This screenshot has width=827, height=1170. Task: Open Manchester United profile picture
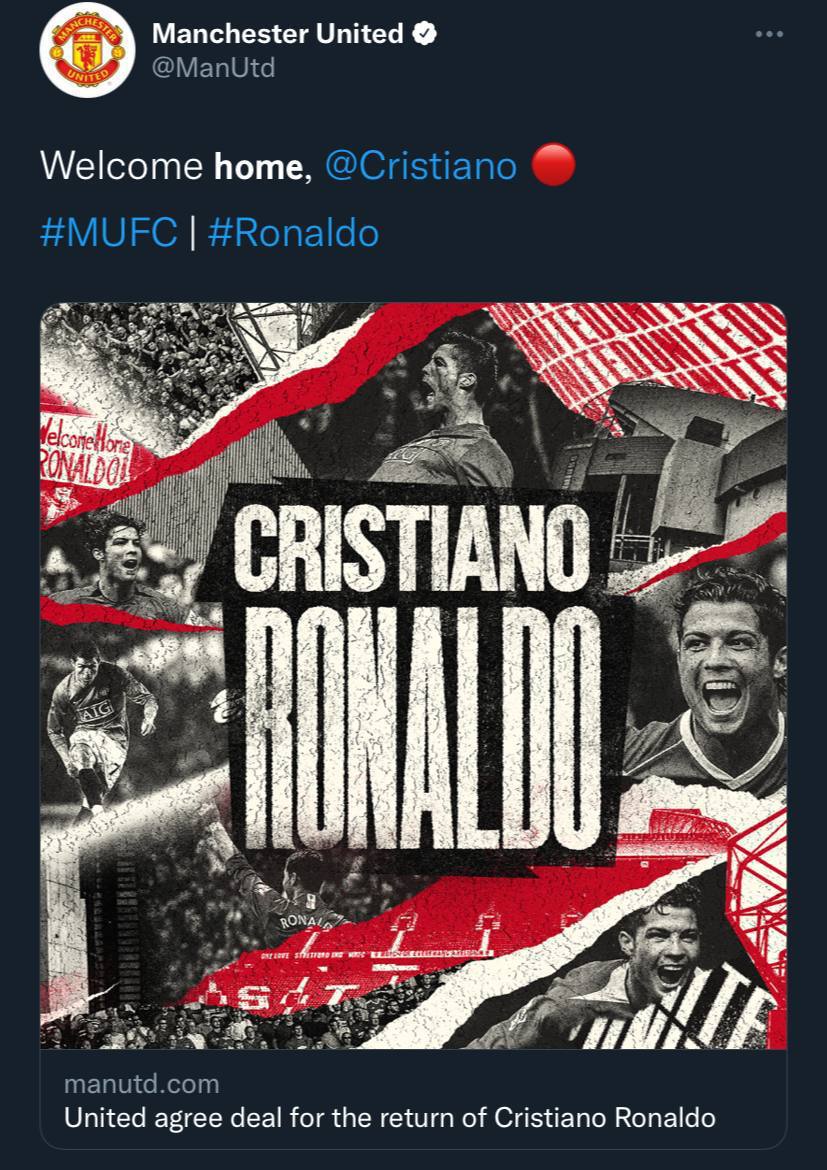87,50
